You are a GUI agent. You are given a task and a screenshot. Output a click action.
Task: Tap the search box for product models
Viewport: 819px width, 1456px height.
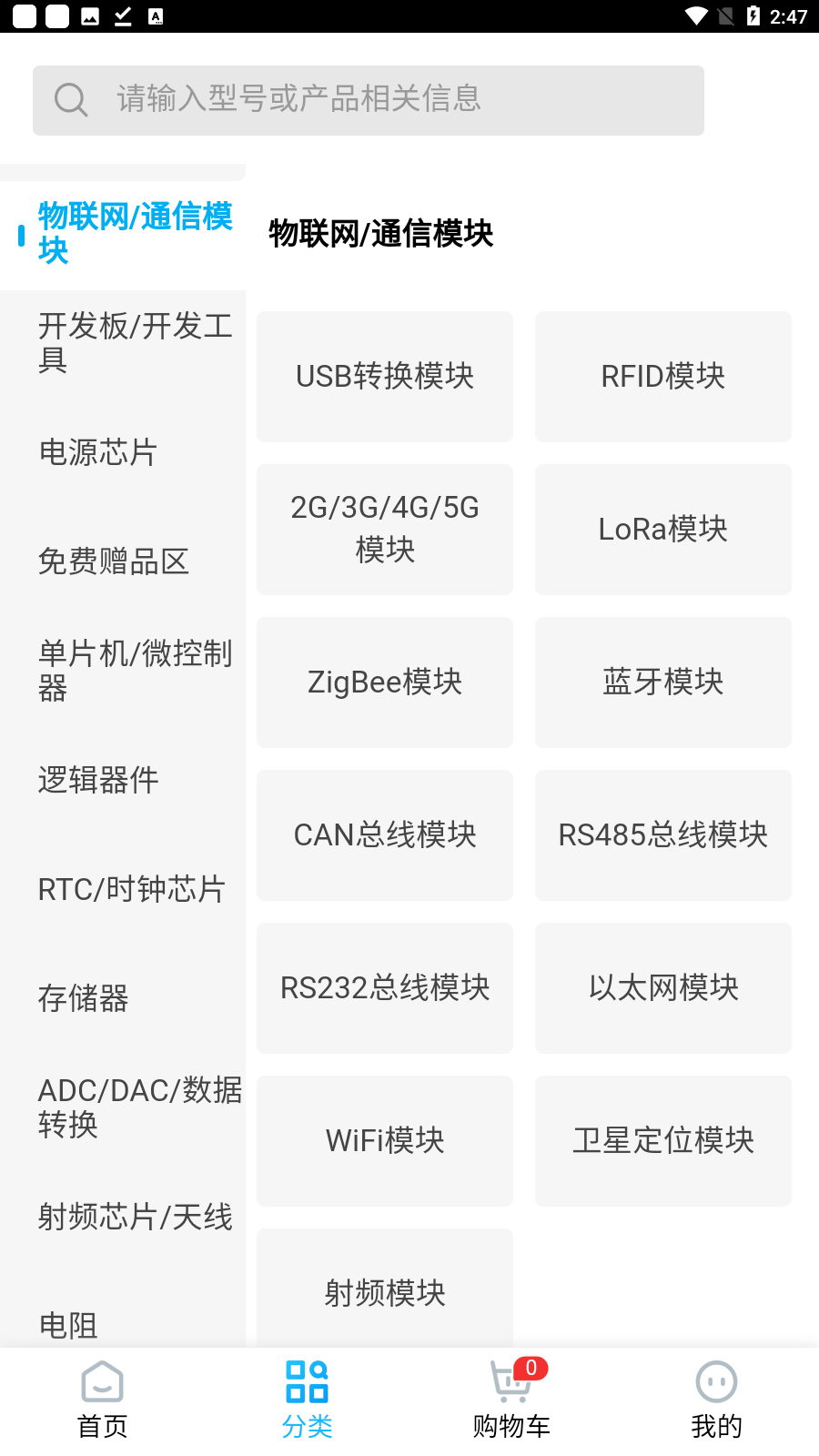(x=369, y=100)
